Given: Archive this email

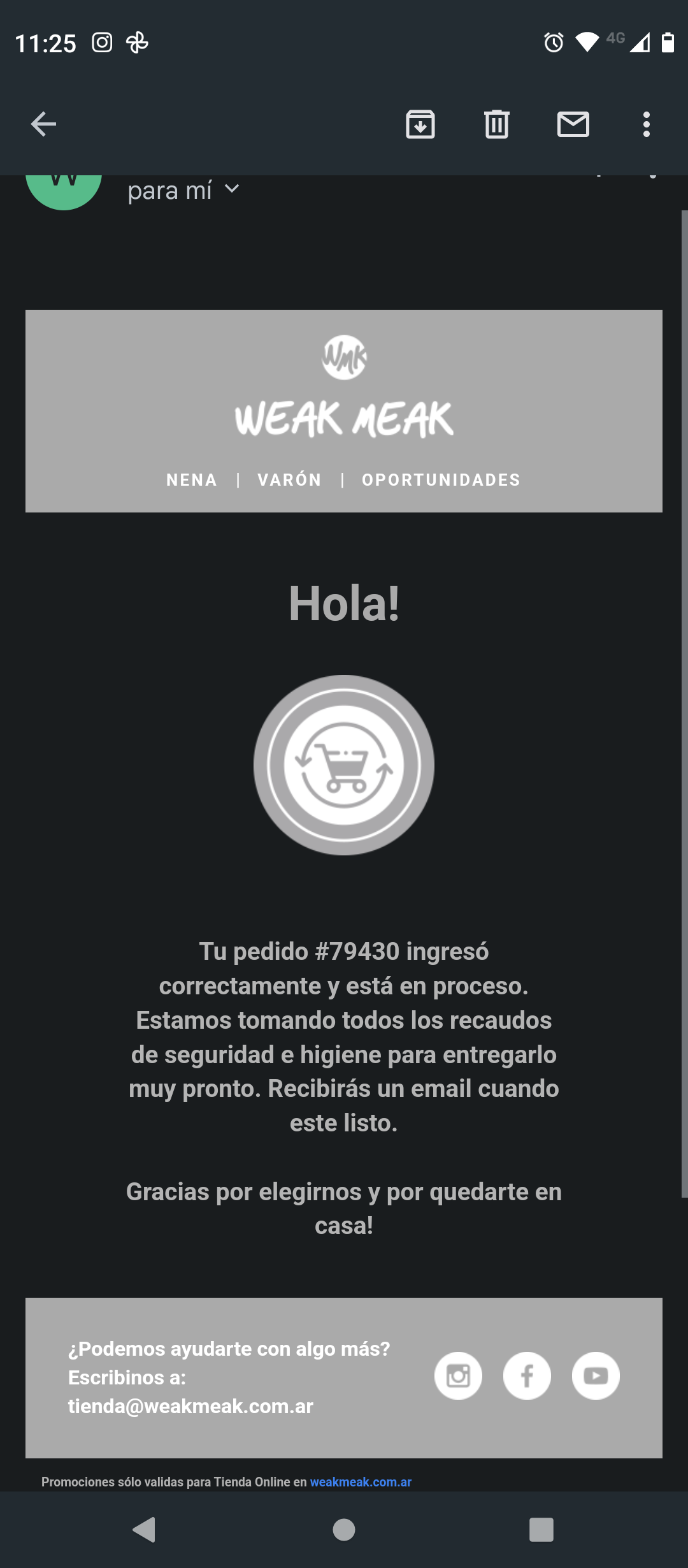Looking at the screenshot, I should (420, 124).
